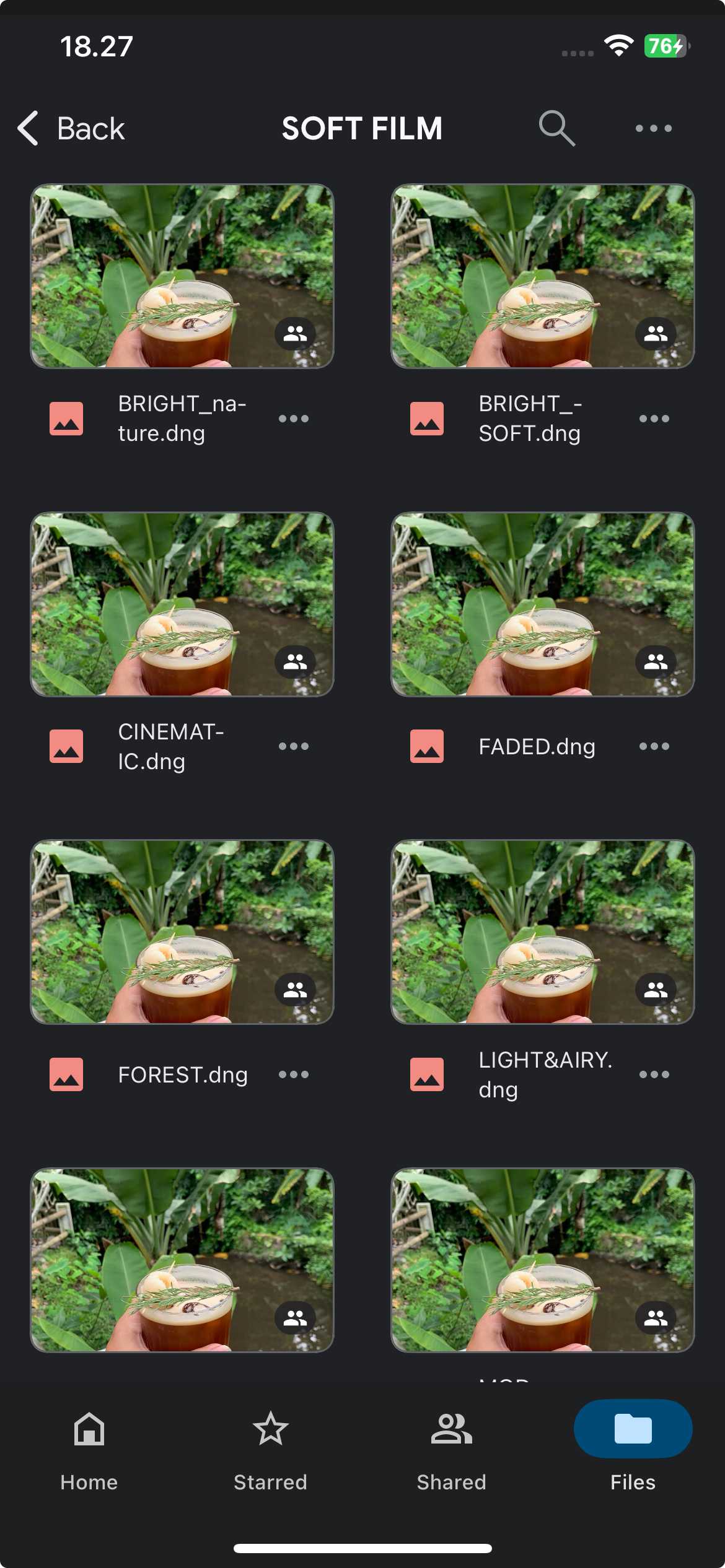Show more options for LIGHT&AIRY.dng

coord(654,1074)
